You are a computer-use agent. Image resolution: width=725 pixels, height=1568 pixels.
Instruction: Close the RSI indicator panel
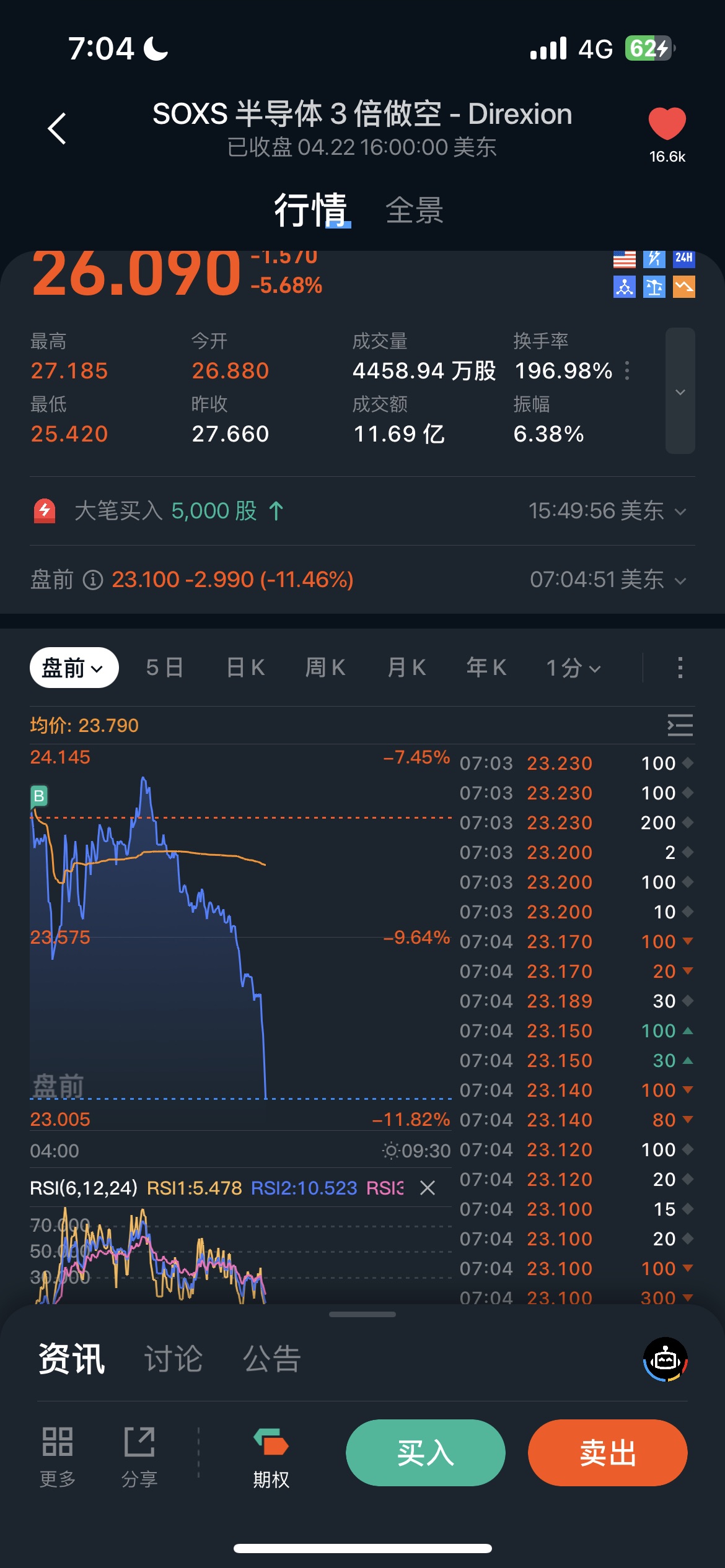(428, 1188)
